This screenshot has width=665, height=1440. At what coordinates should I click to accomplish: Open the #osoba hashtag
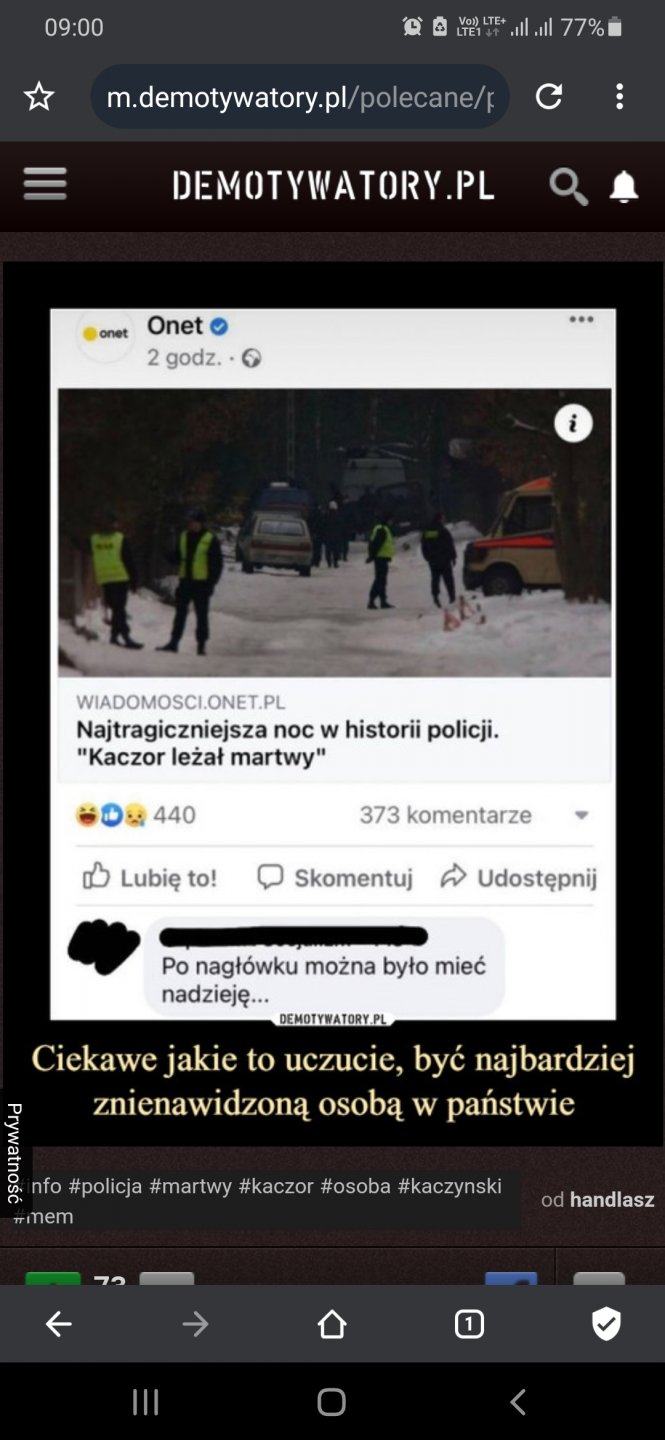(355, 1186)
